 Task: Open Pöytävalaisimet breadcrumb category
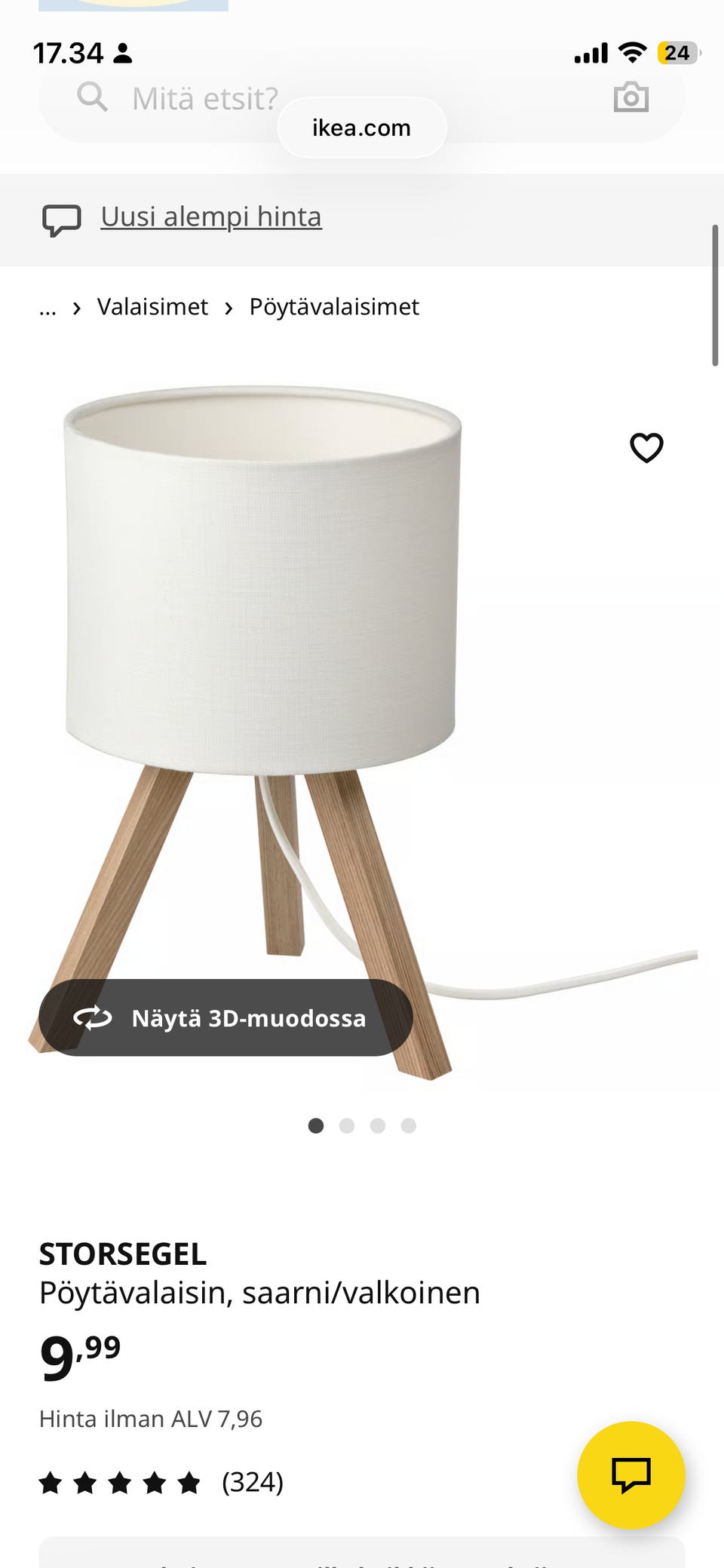click(333, 307)
